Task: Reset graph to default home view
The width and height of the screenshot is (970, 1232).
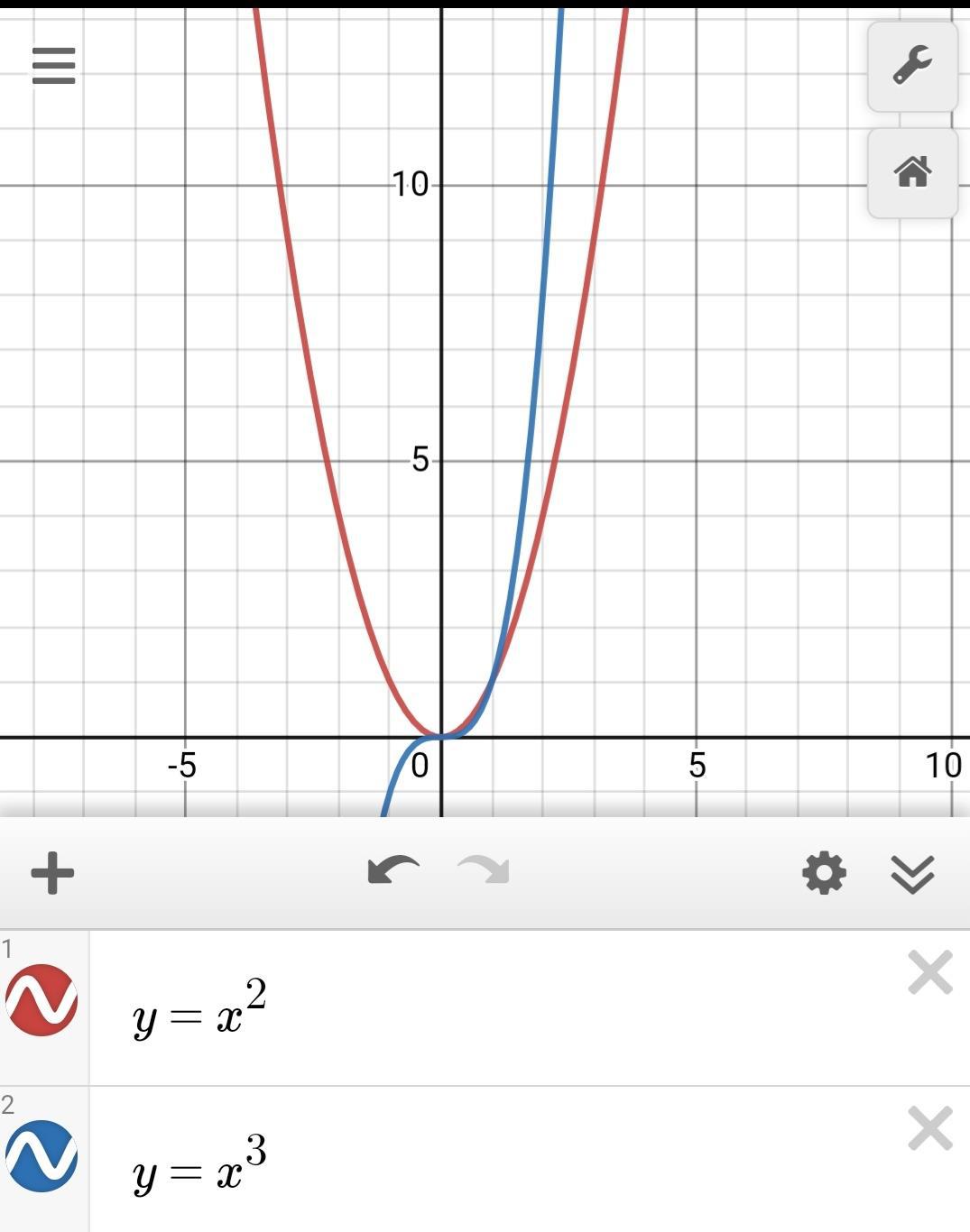Action: [912, 172]
